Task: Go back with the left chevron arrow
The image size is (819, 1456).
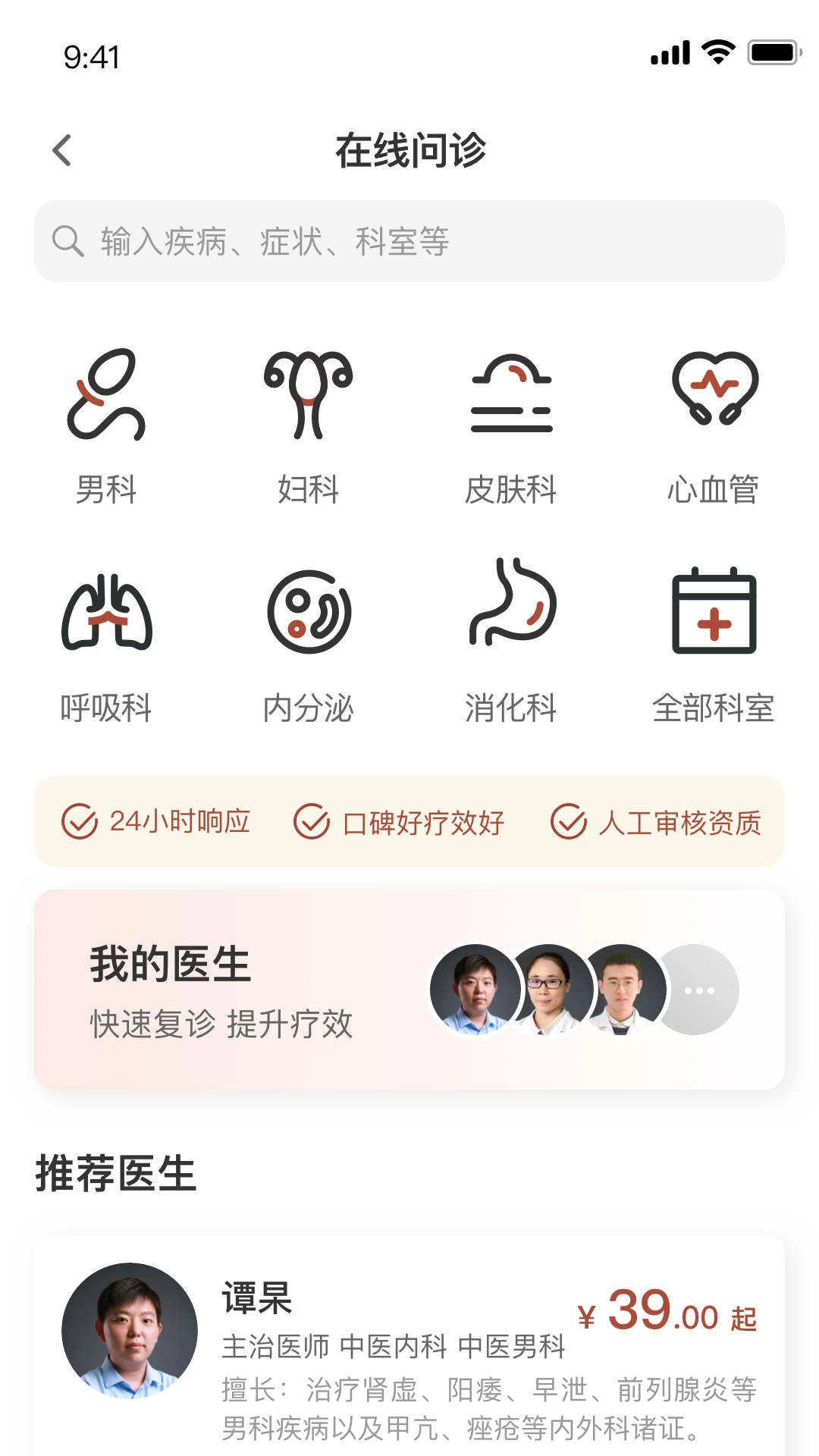Action: pos(61,149)
